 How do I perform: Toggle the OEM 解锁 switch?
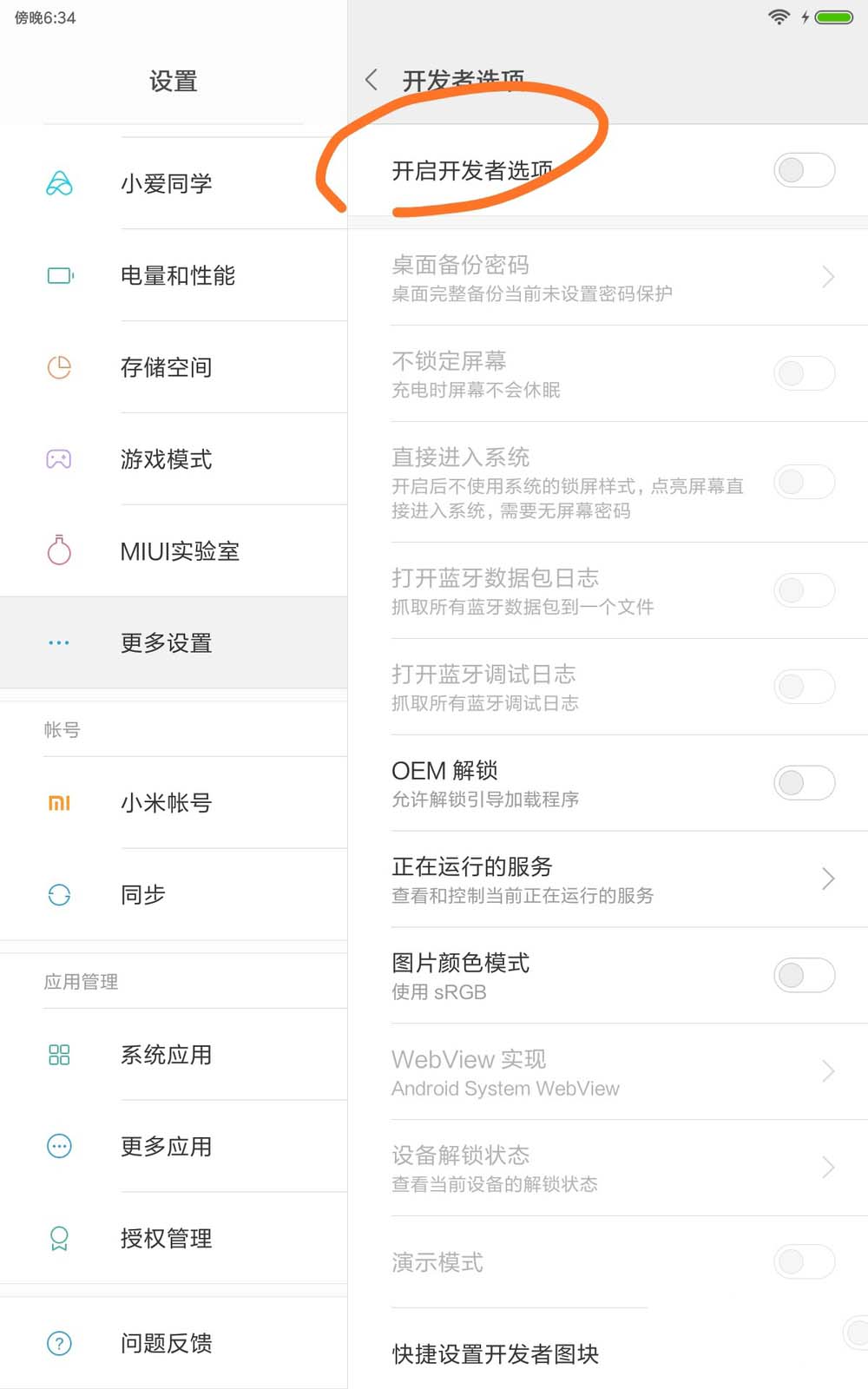[x=804, y=782]
